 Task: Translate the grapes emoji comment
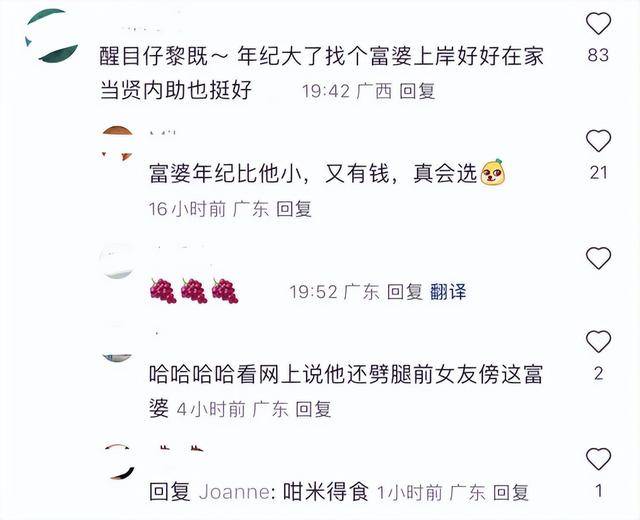coord(448,292)
